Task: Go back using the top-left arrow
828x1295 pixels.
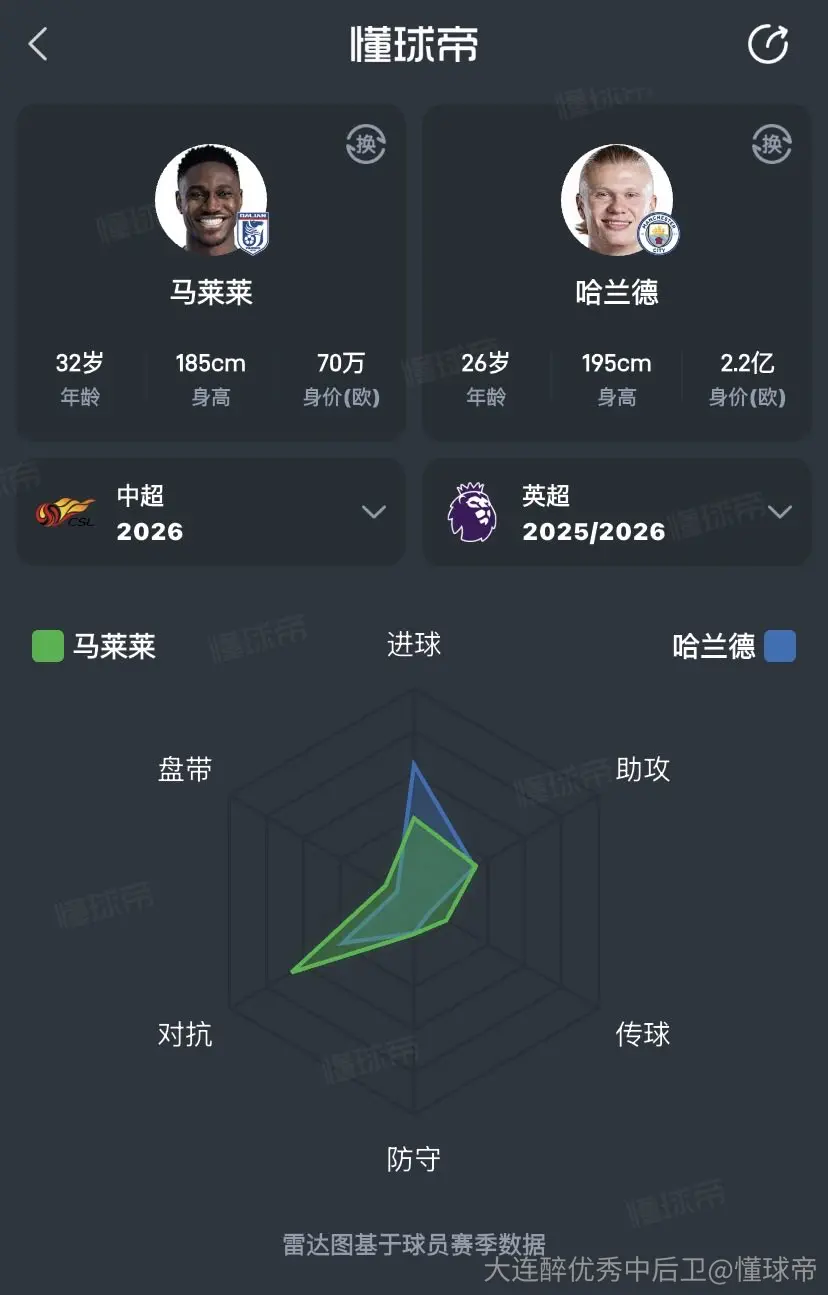Action: 38,45
